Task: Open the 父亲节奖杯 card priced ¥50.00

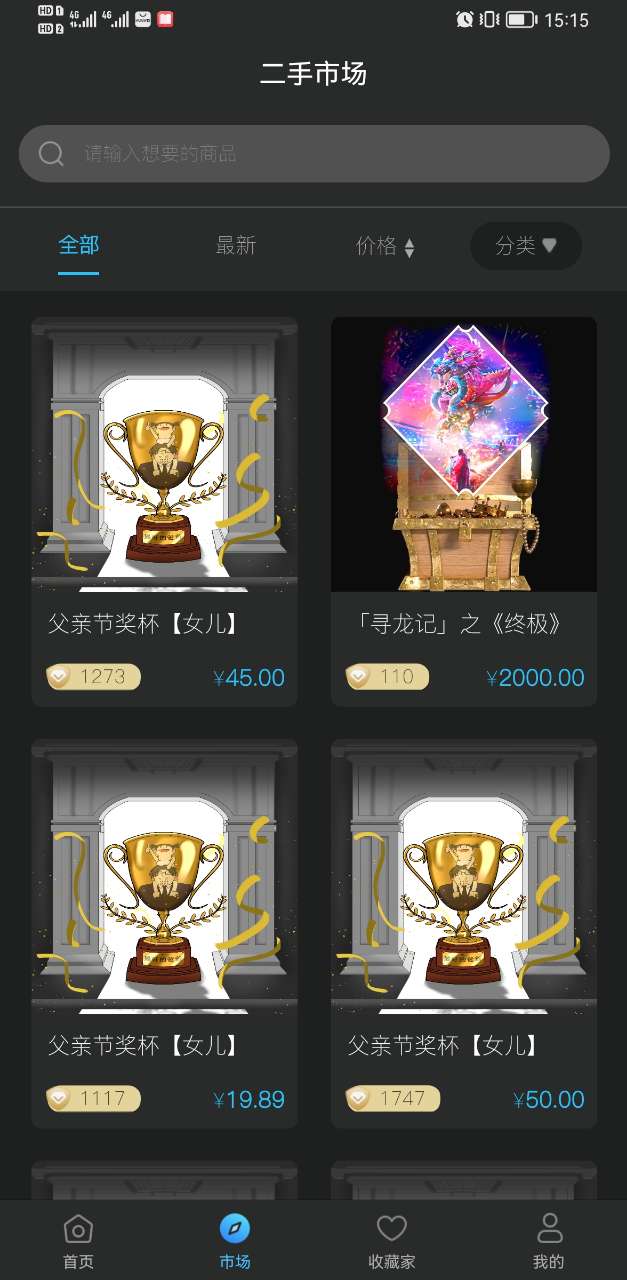Action: [x=464, y=934]
